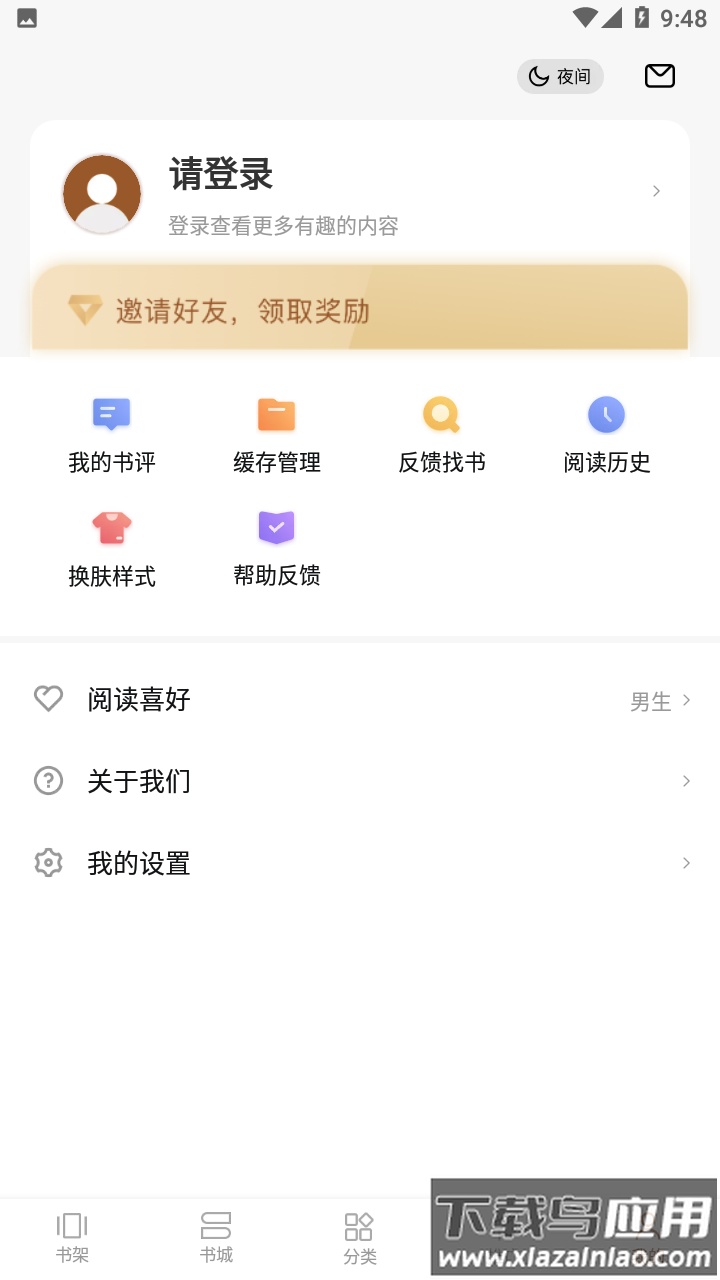Switch reading preference from 男生
720x1280 pixels.
[x=650, y=701]
